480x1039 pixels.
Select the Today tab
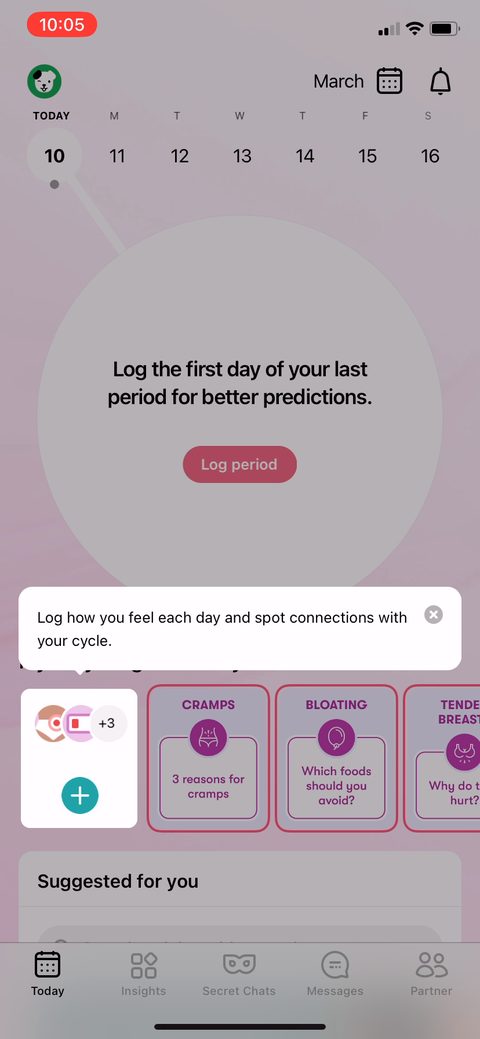click(x=47, y=974)
